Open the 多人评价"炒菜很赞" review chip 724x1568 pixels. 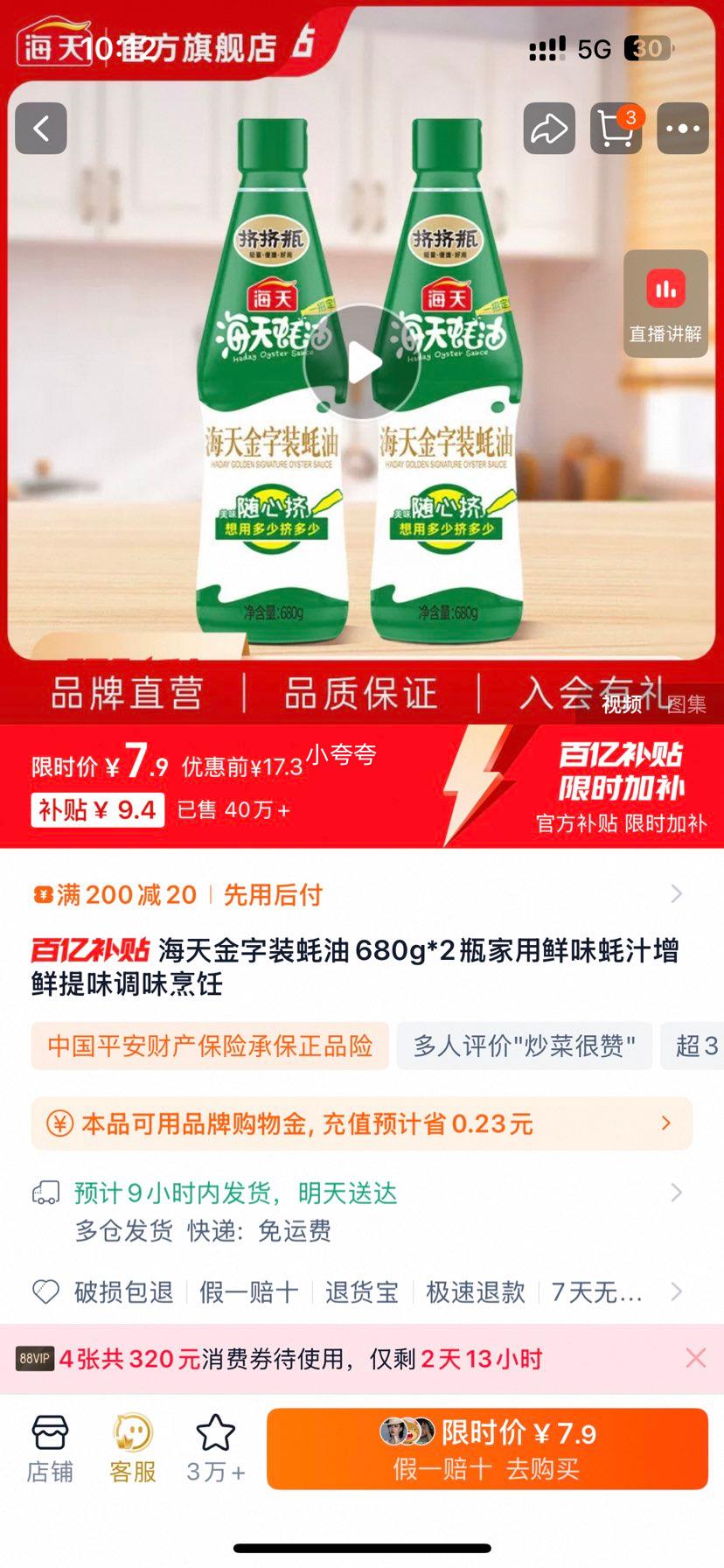point(524,1046)
